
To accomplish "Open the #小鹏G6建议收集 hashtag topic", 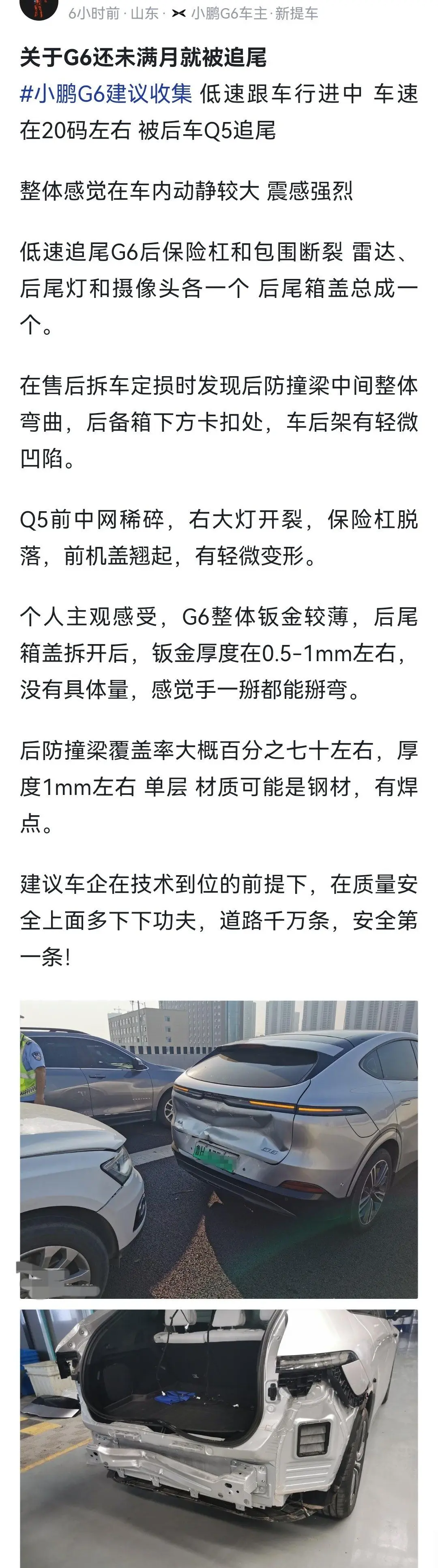I will point(106,94).
